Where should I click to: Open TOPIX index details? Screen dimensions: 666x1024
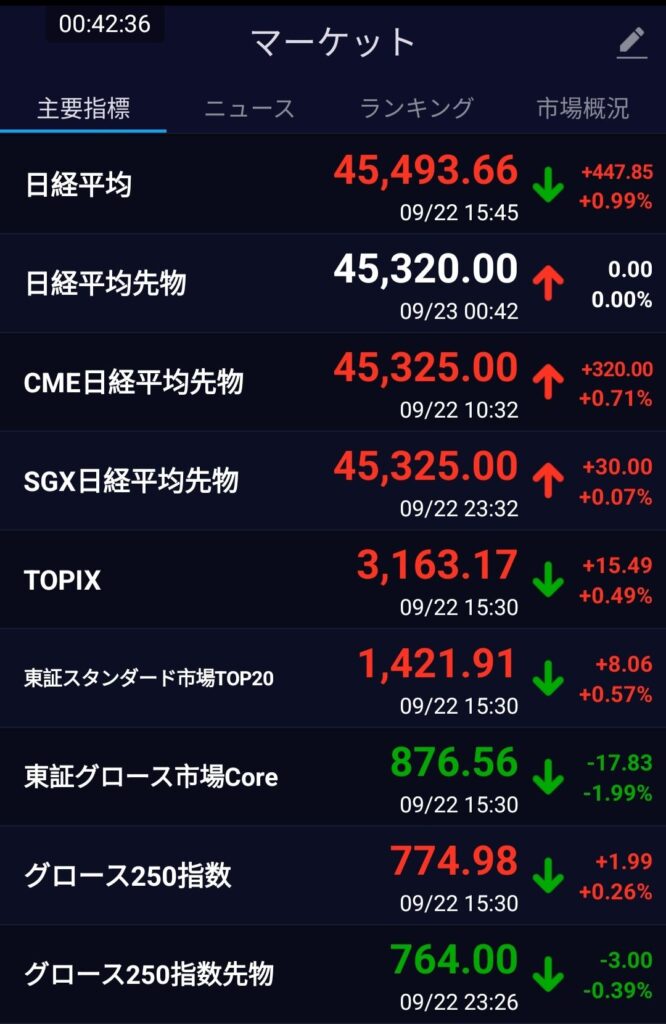pos(333,580)
